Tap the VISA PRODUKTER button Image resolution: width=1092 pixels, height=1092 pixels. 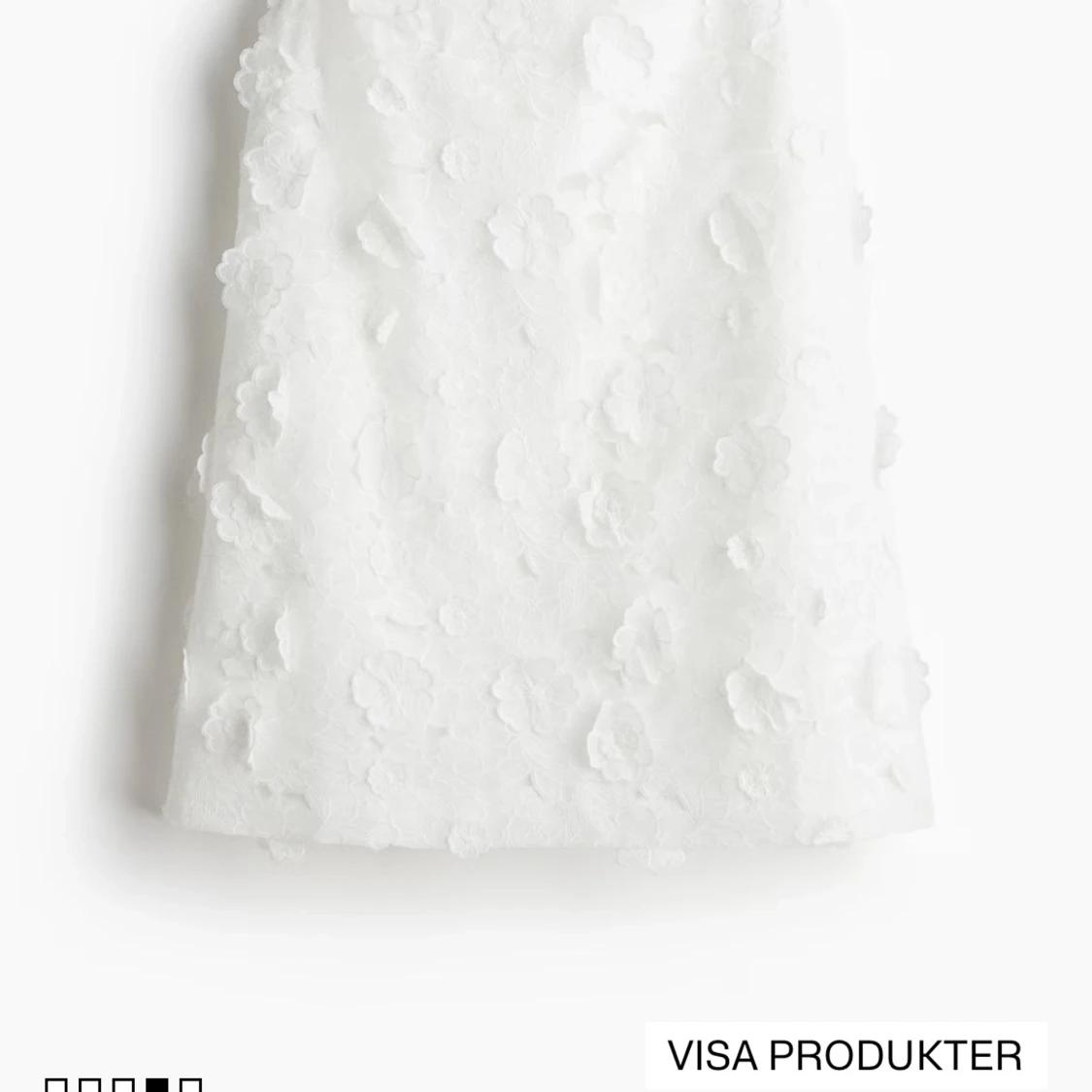845,1055
